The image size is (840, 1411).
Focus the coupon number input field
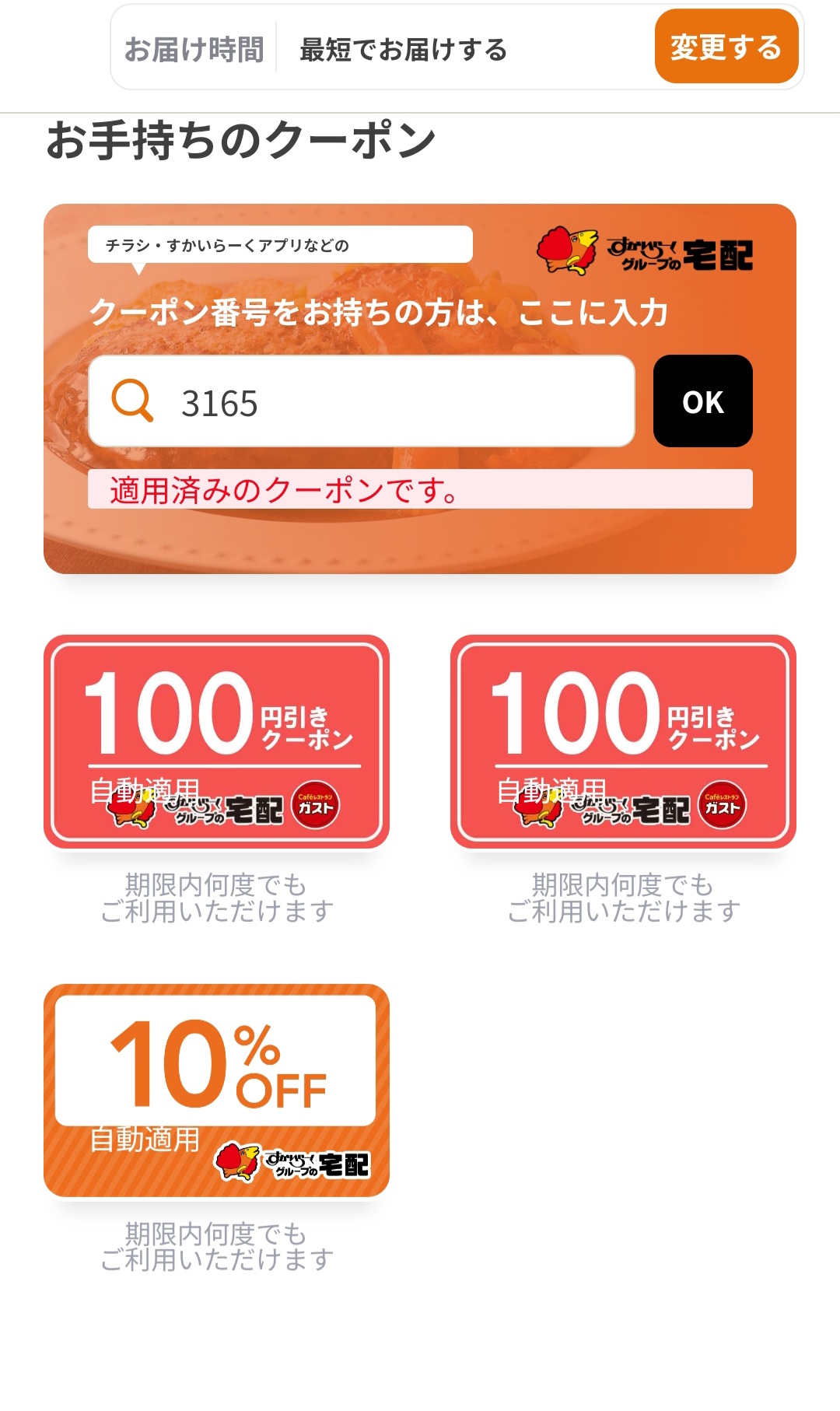389,402
